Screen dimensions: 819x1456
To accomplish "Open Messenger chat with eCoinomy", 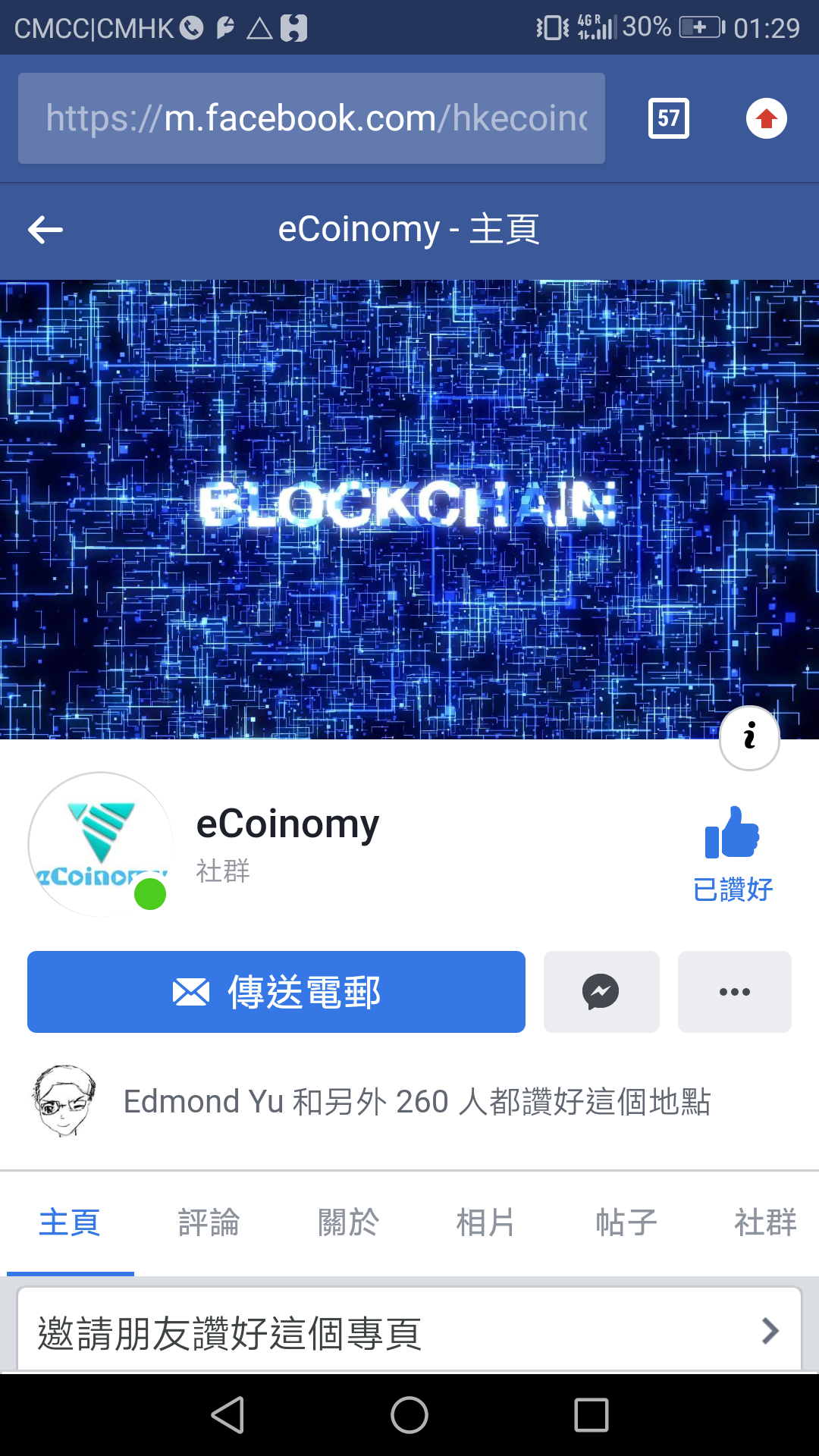I will [601, 992].
